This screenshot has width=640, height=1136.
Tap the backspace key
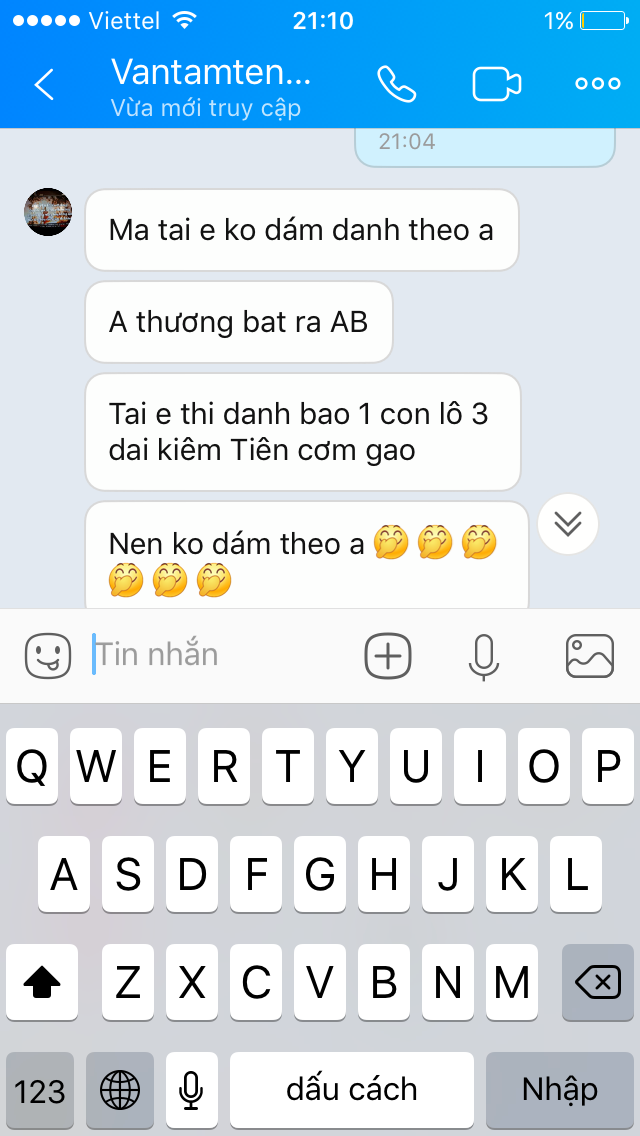(x=598, y=982)
